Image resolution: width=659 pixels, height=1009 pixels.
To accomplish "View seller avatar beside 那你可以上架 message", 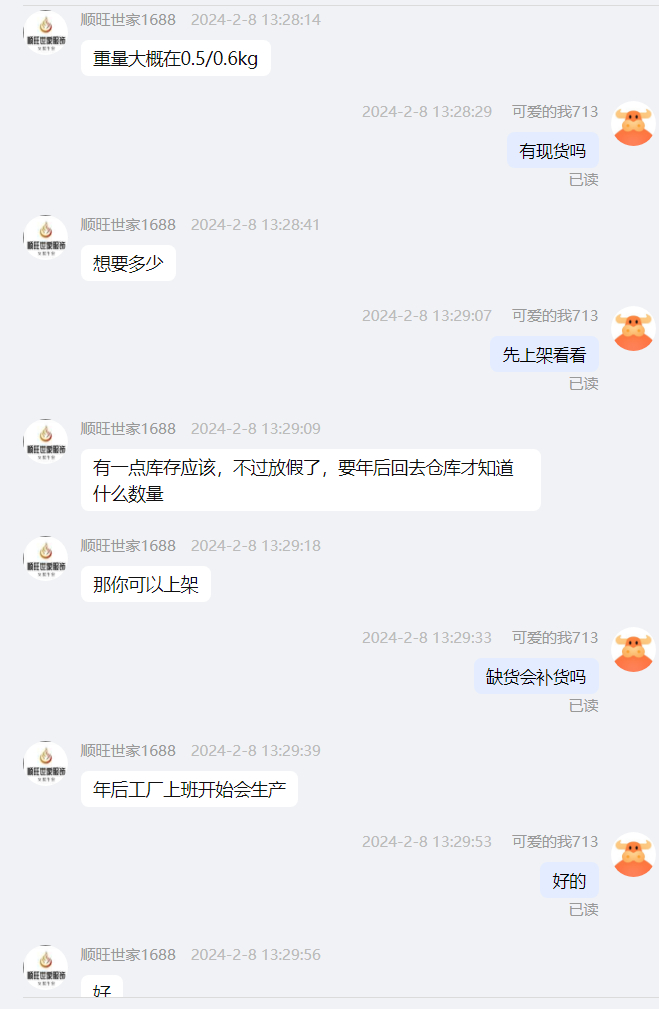I will tap(45, 559).
